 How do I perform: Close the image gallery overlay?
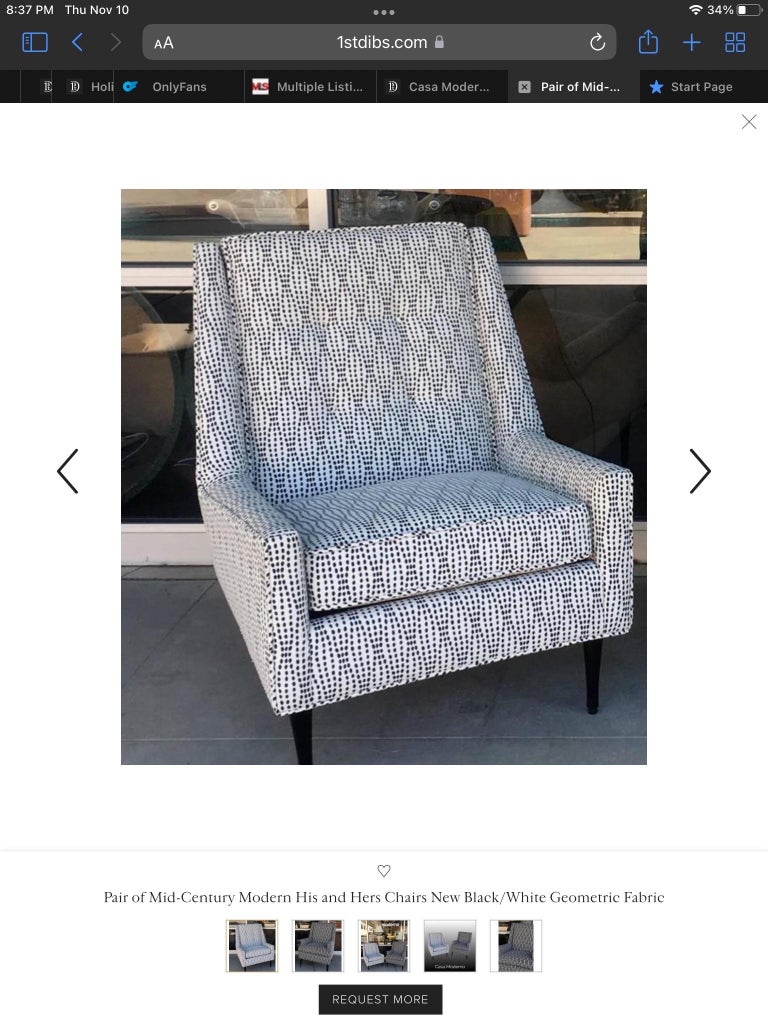749,122
